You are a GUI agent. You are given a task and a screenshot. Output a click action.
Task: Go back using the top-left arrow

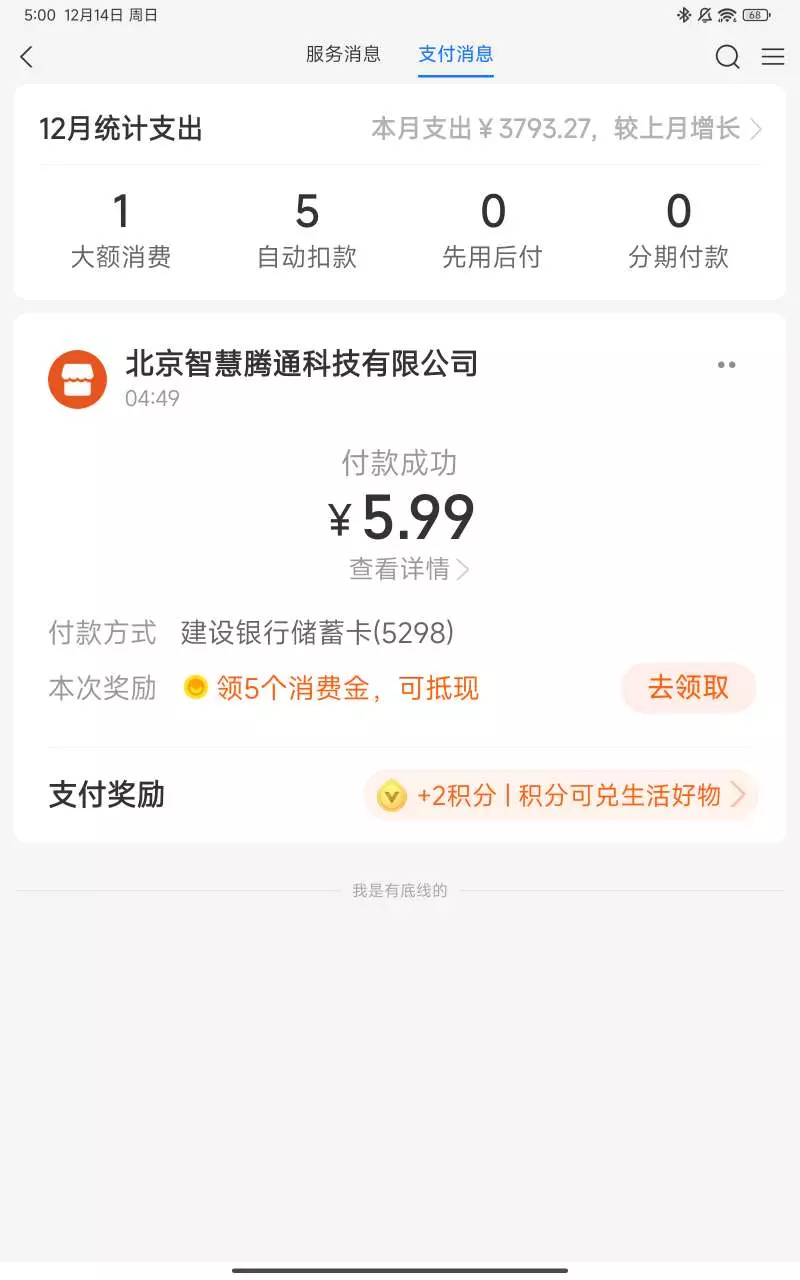point(27,57)
